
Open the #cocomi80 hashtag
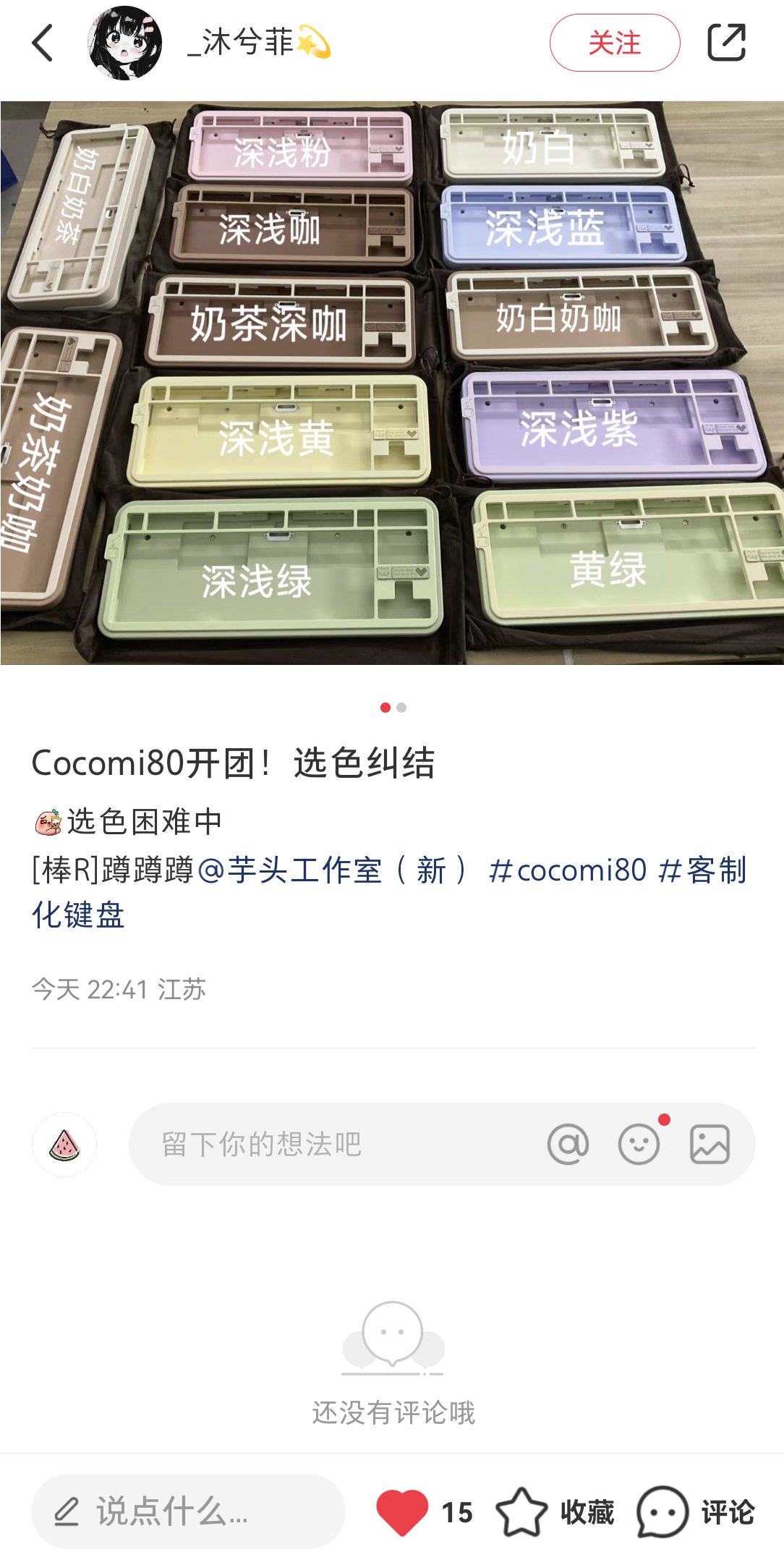[568, 870]
